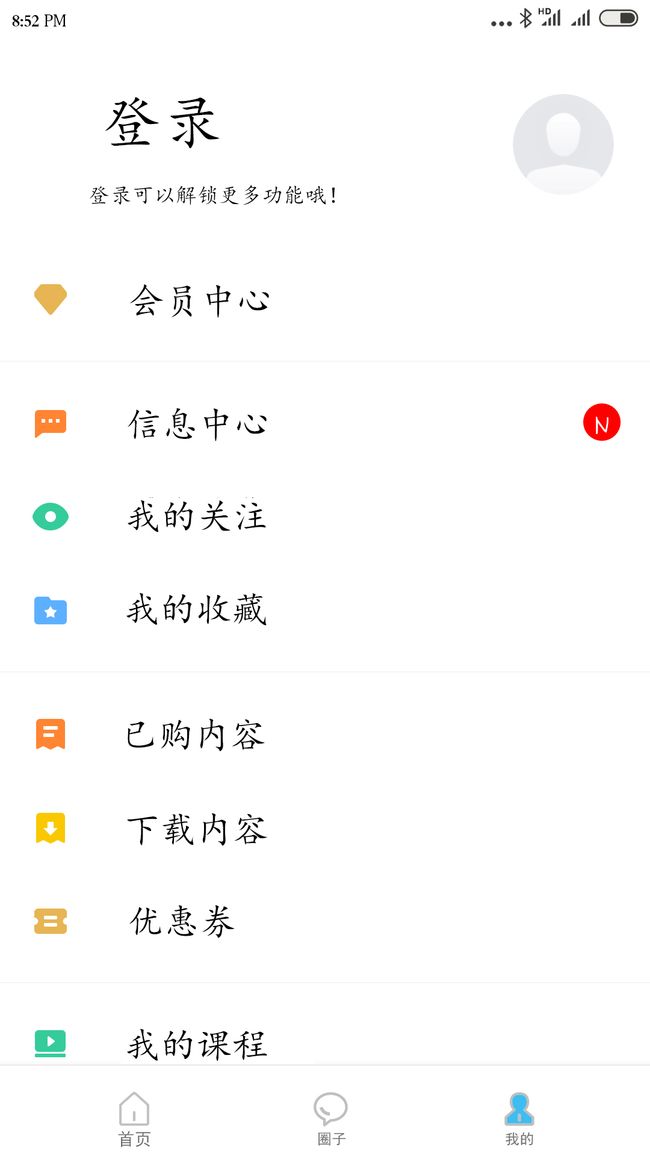Open 下载内容 downloads
The image size is (650, 1156).
pyautogui.click(x=325, y=829)
